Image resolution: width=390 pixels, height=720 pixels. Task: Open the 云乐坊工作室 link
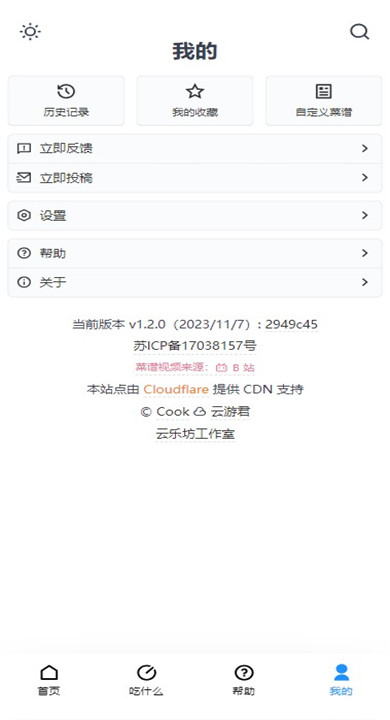[195, 434]
